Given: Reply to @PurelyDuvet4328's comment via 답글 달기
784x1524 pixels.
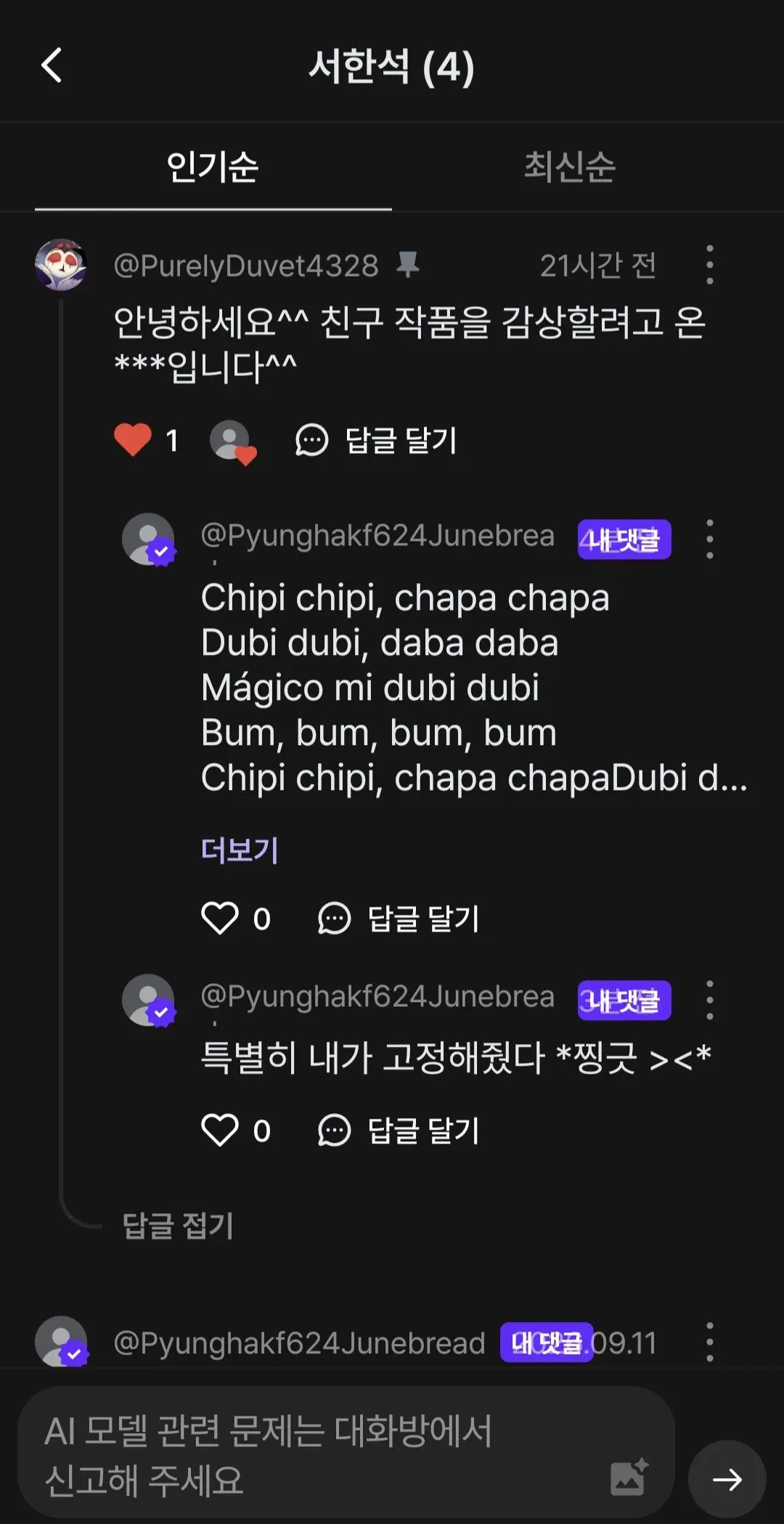Looking at the screenshot, I should 376,440.
